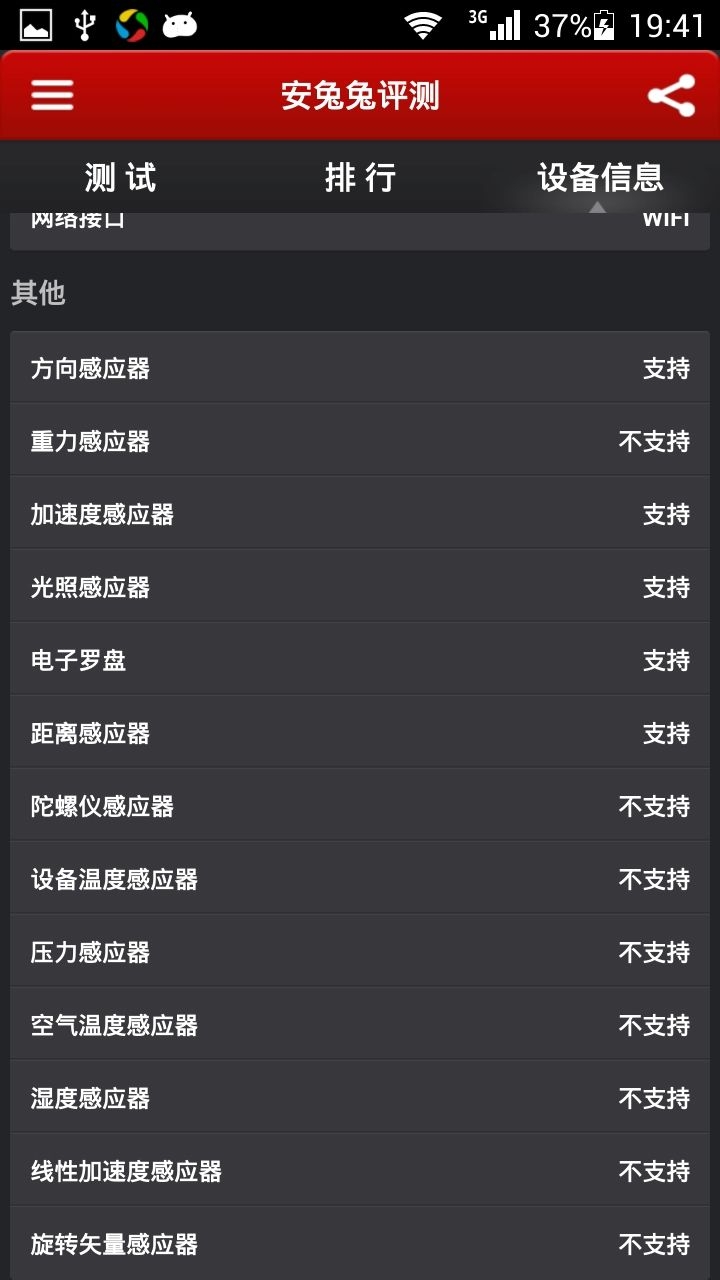
Task: Switch to the 测试 tab
Action: click(120, 178)
